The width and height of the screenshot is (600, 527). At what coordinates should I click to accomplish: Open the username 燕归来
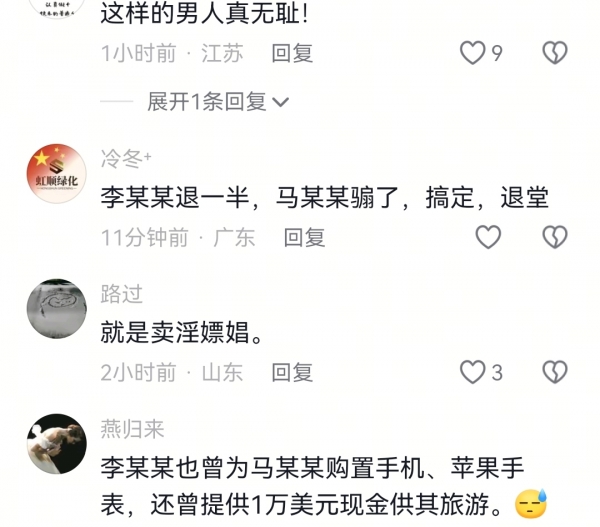point(132,429)
